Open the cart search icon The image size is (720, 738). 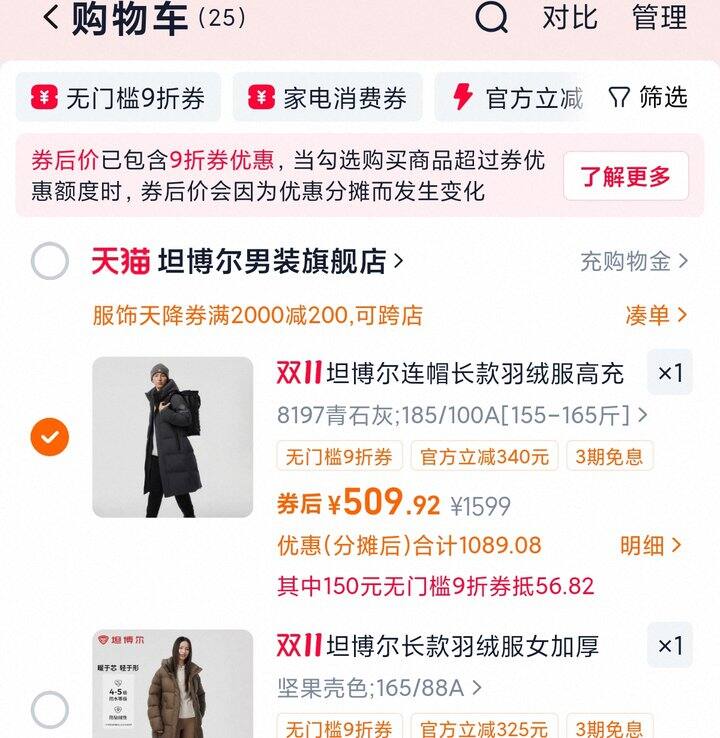point(491,18)
